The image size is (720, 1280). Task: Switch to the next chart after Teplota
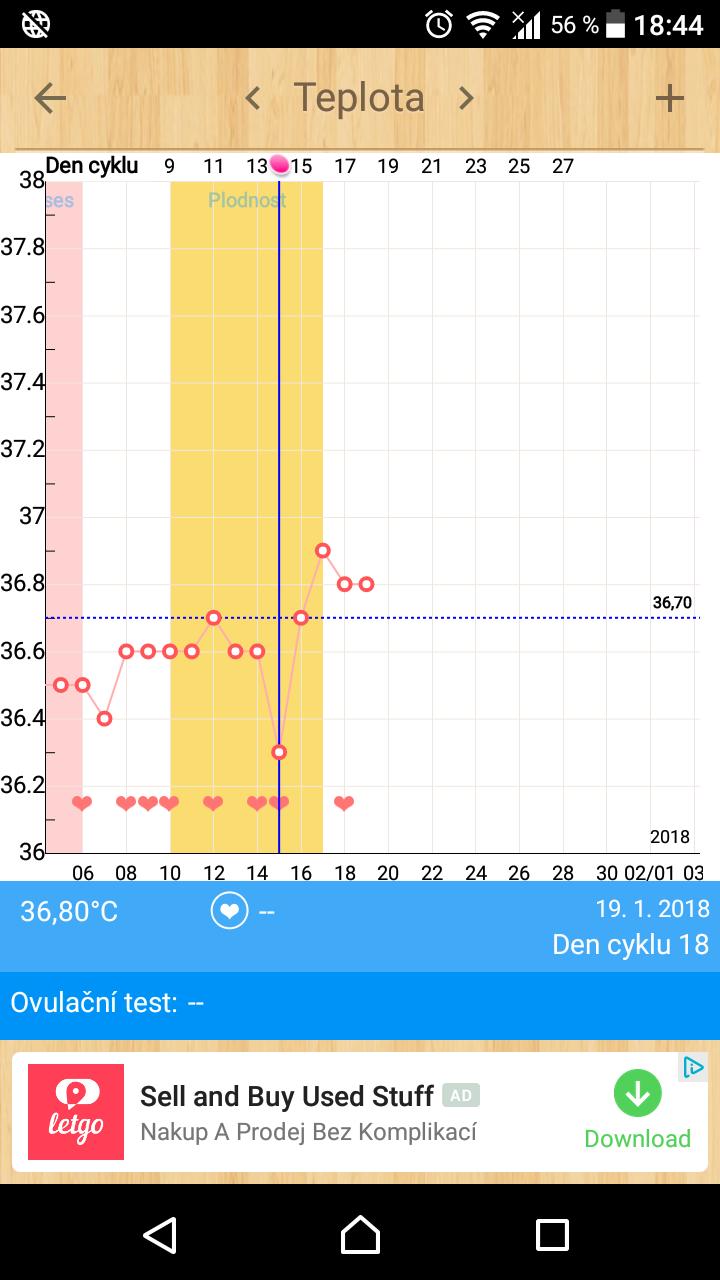click(466, 98)
